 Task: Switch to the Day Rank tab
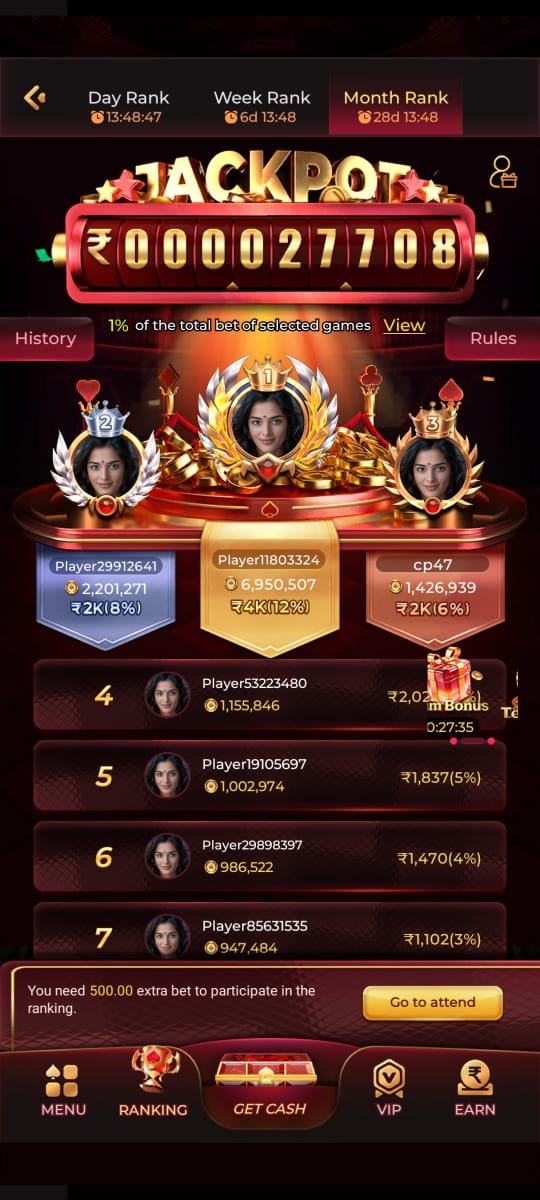128,106
